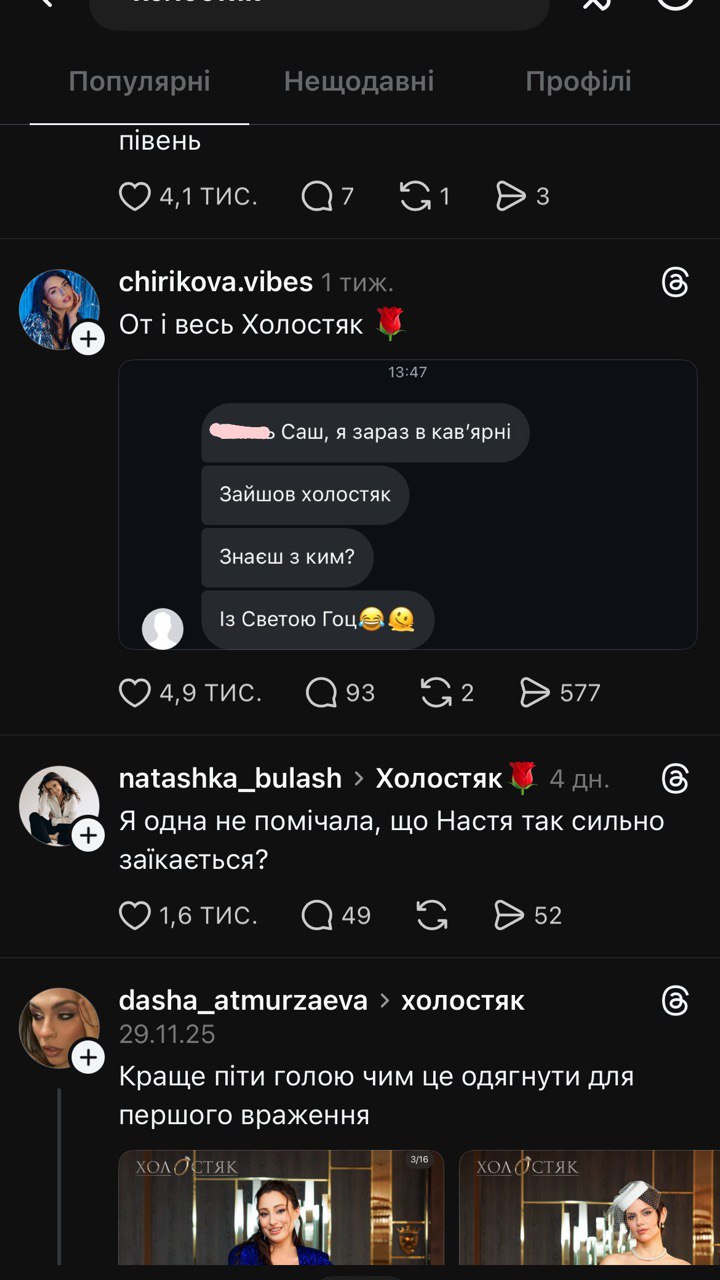Follow natashka_bulash via plus on avatar
Image resolution: width=720 pixels, height=1280 pixels.
89,835
